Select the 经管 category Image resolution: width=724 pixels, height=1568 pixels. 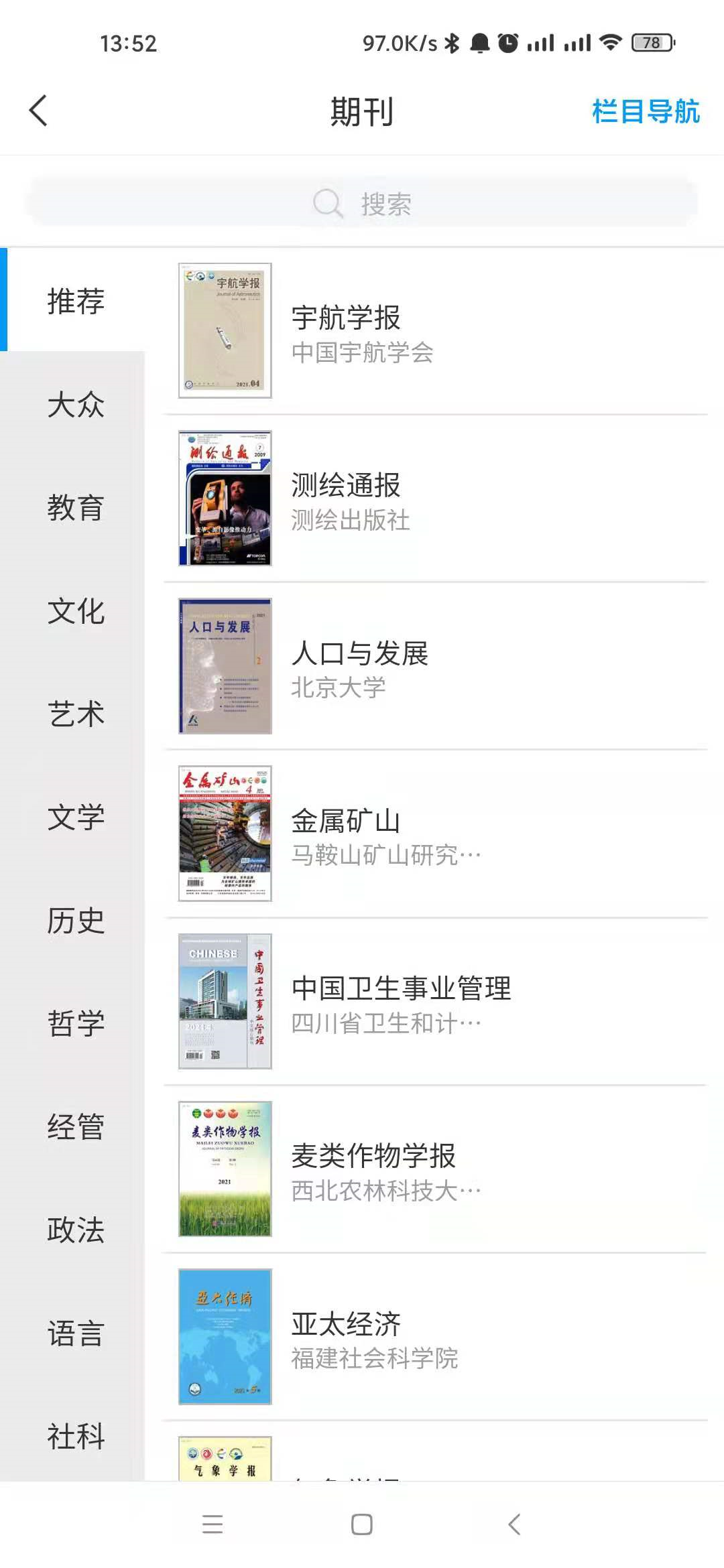click(x=75, y=1126)
